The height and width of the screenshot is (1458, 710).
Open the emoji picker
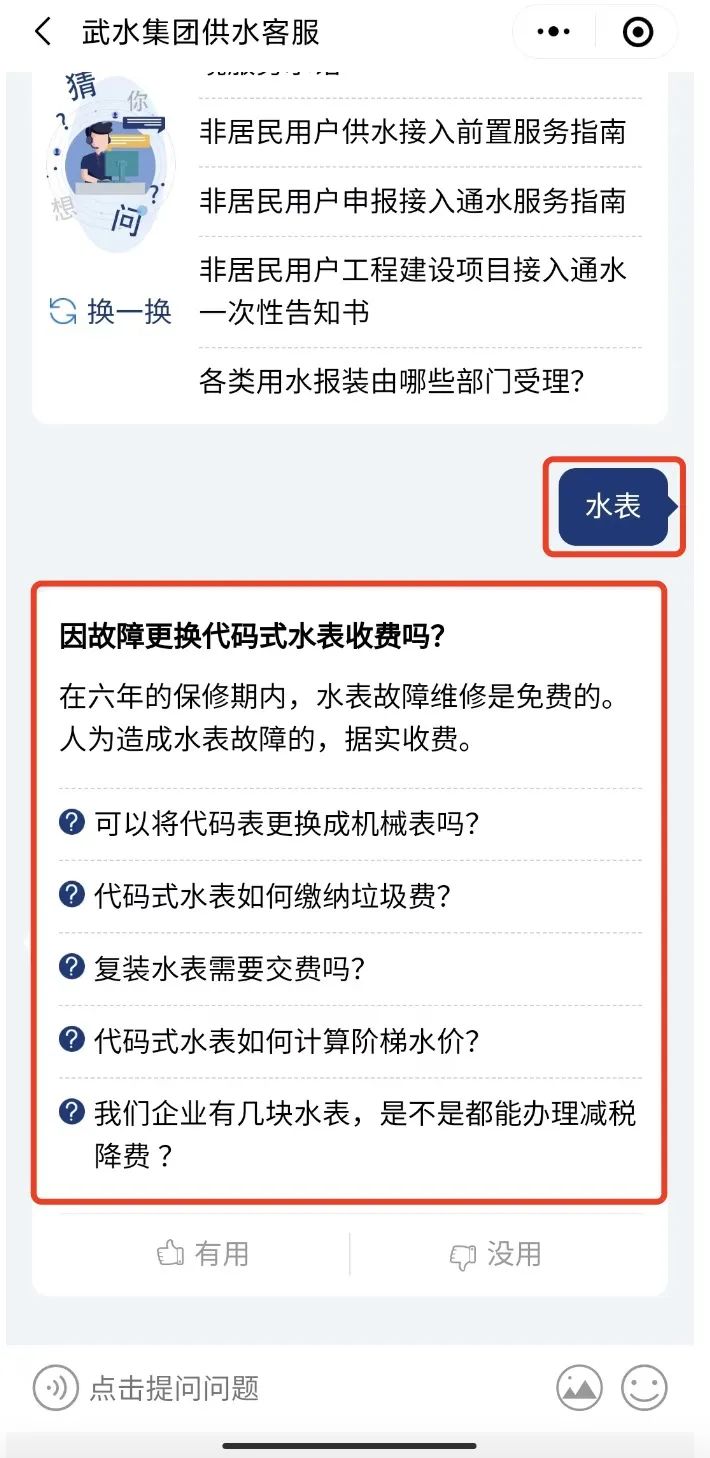tap(644, 1388)
